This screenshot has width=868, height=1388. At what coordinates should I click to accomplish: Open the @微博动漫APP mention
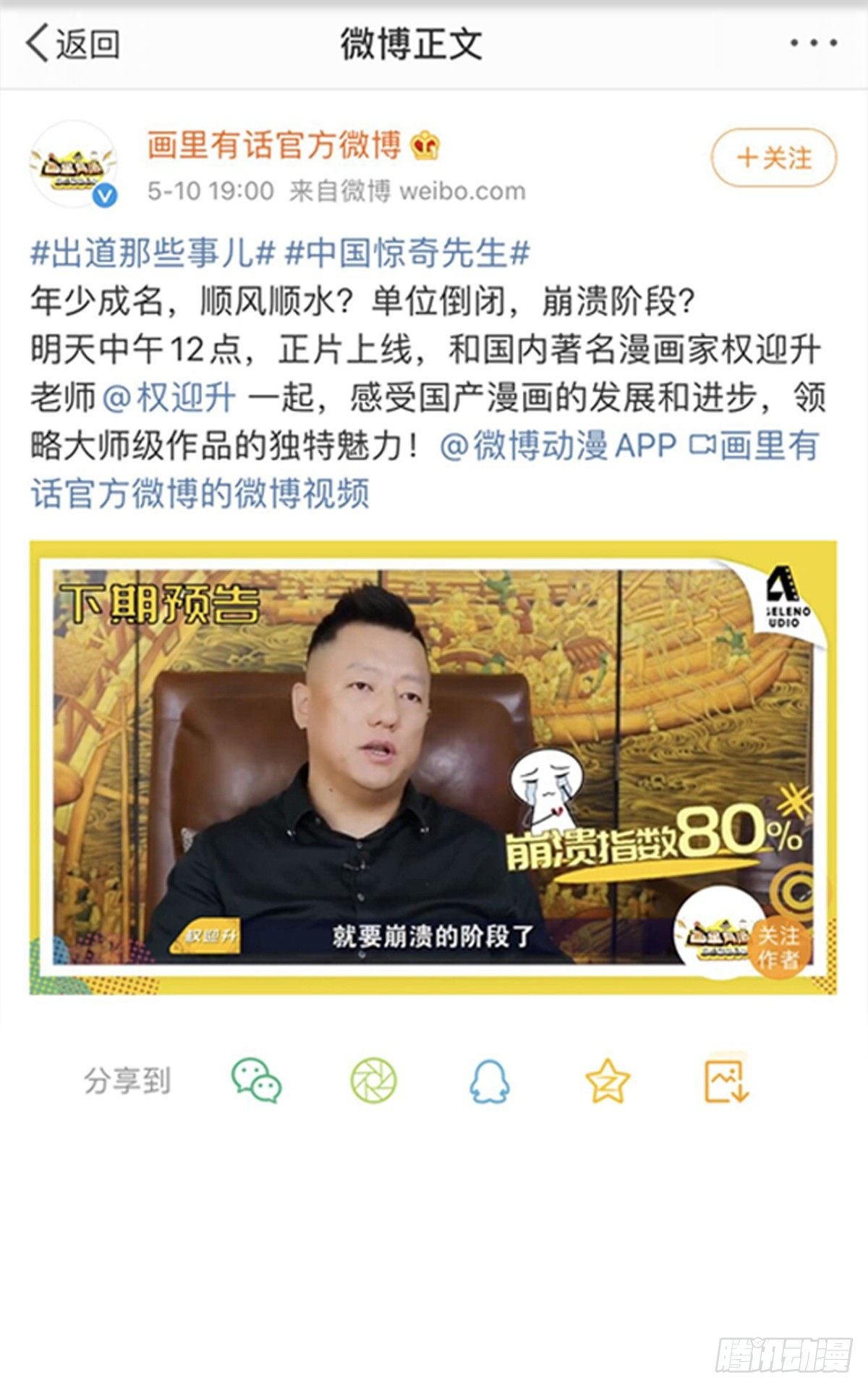coord(557,446)
